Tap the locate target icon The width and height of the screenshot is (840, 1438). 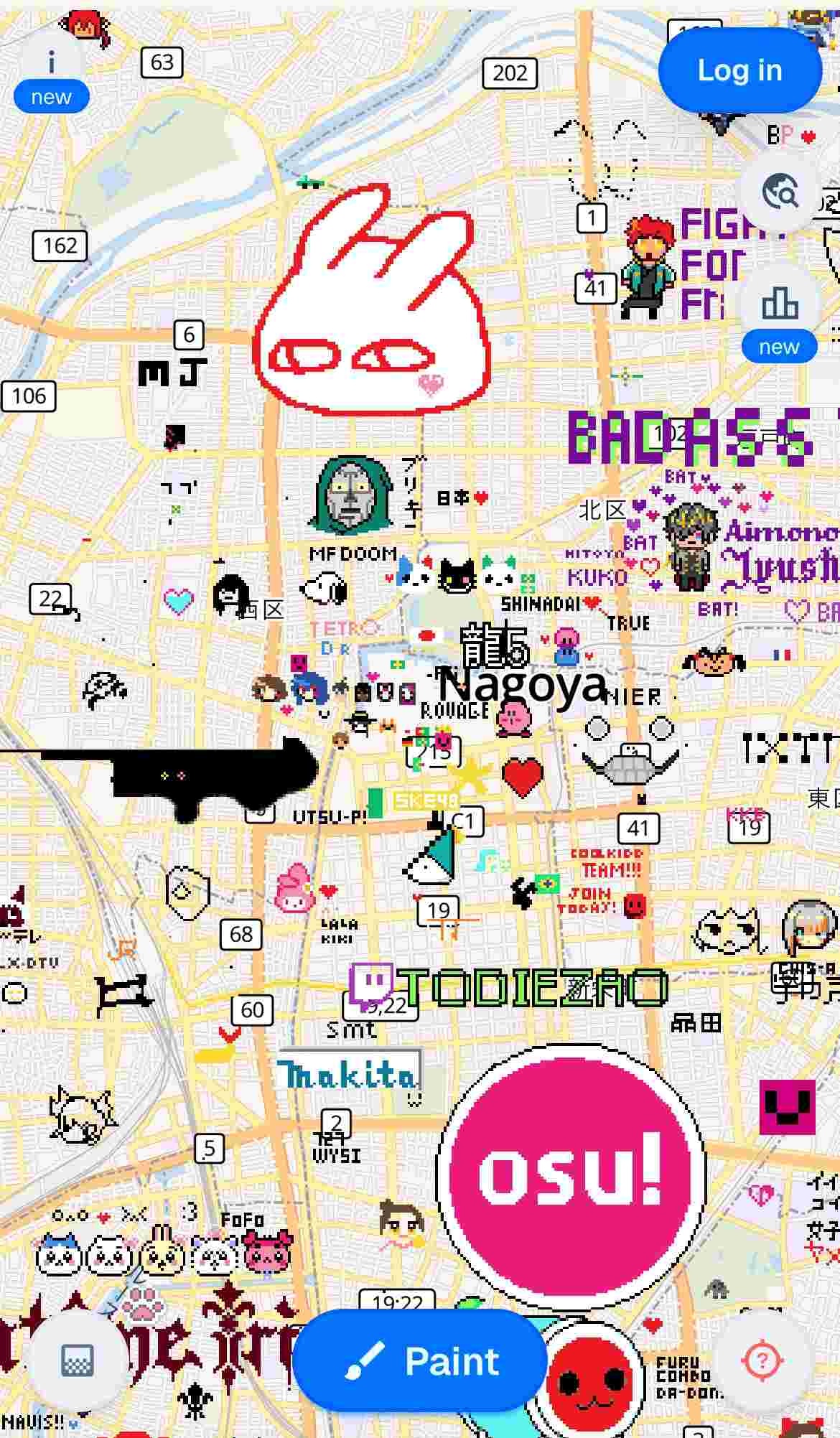762,1360
